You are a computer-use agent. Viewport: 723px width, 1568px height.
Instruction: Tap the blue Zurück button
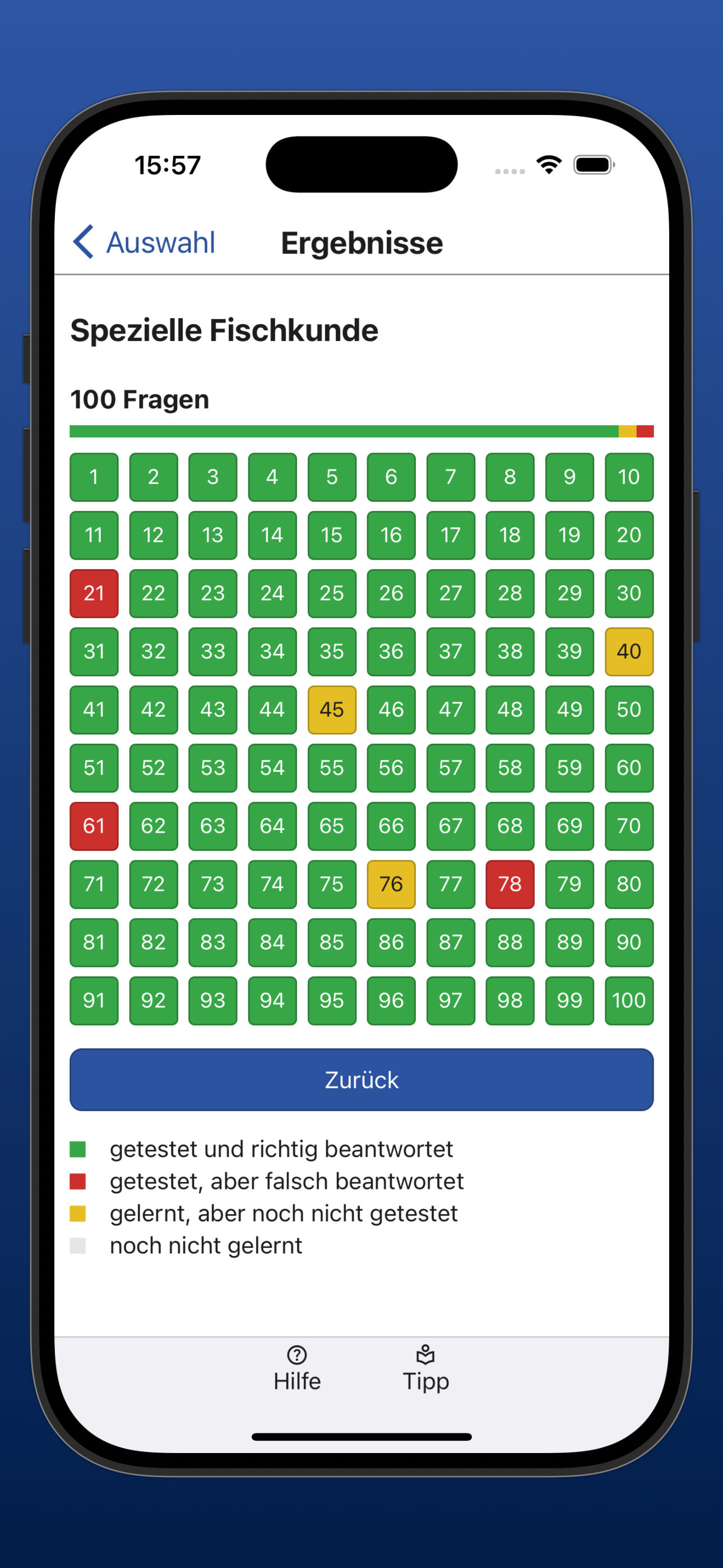[x=361, y=1079]
